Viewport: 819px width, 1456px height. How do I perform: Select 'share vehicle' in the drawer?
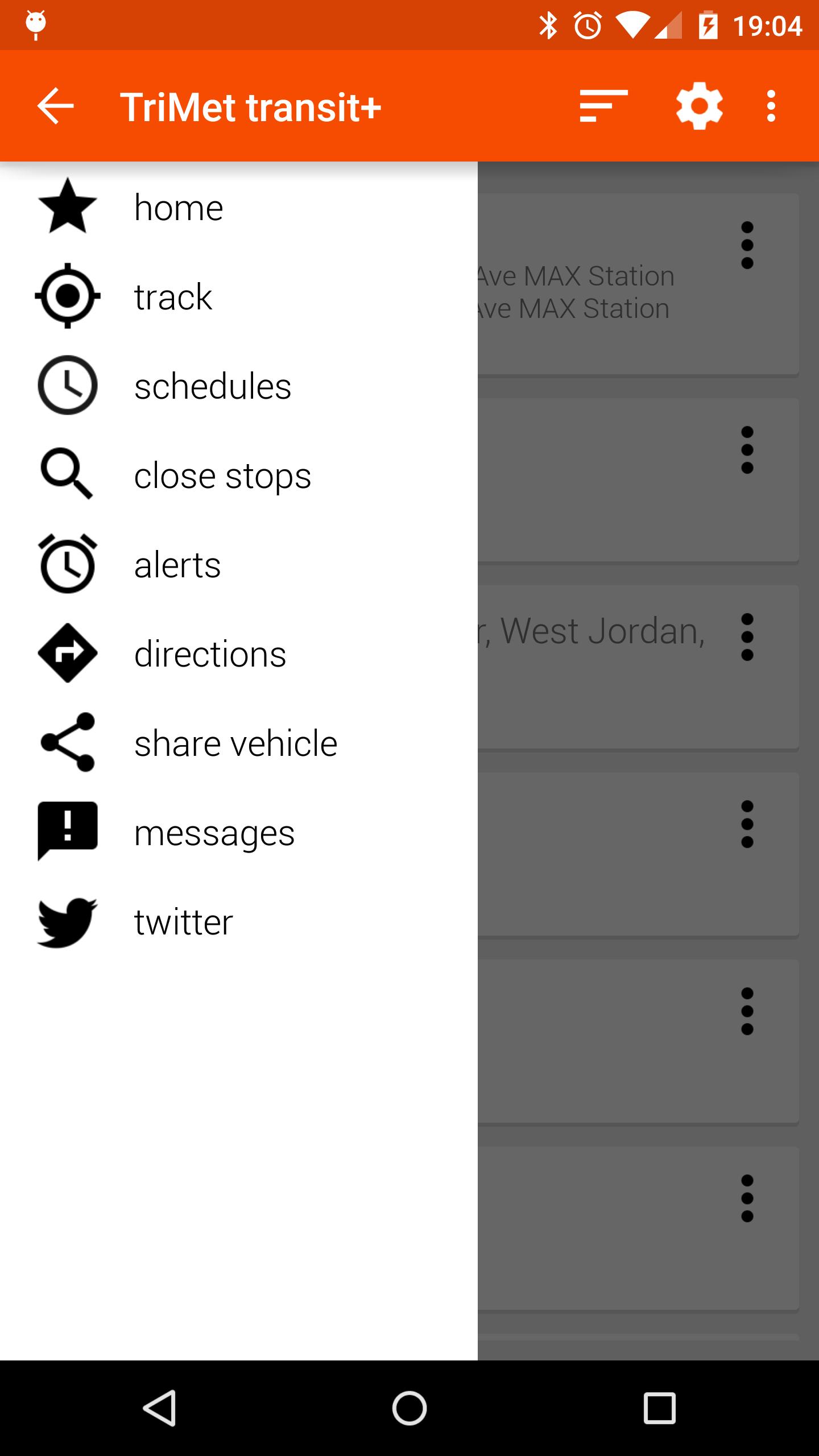235,743
